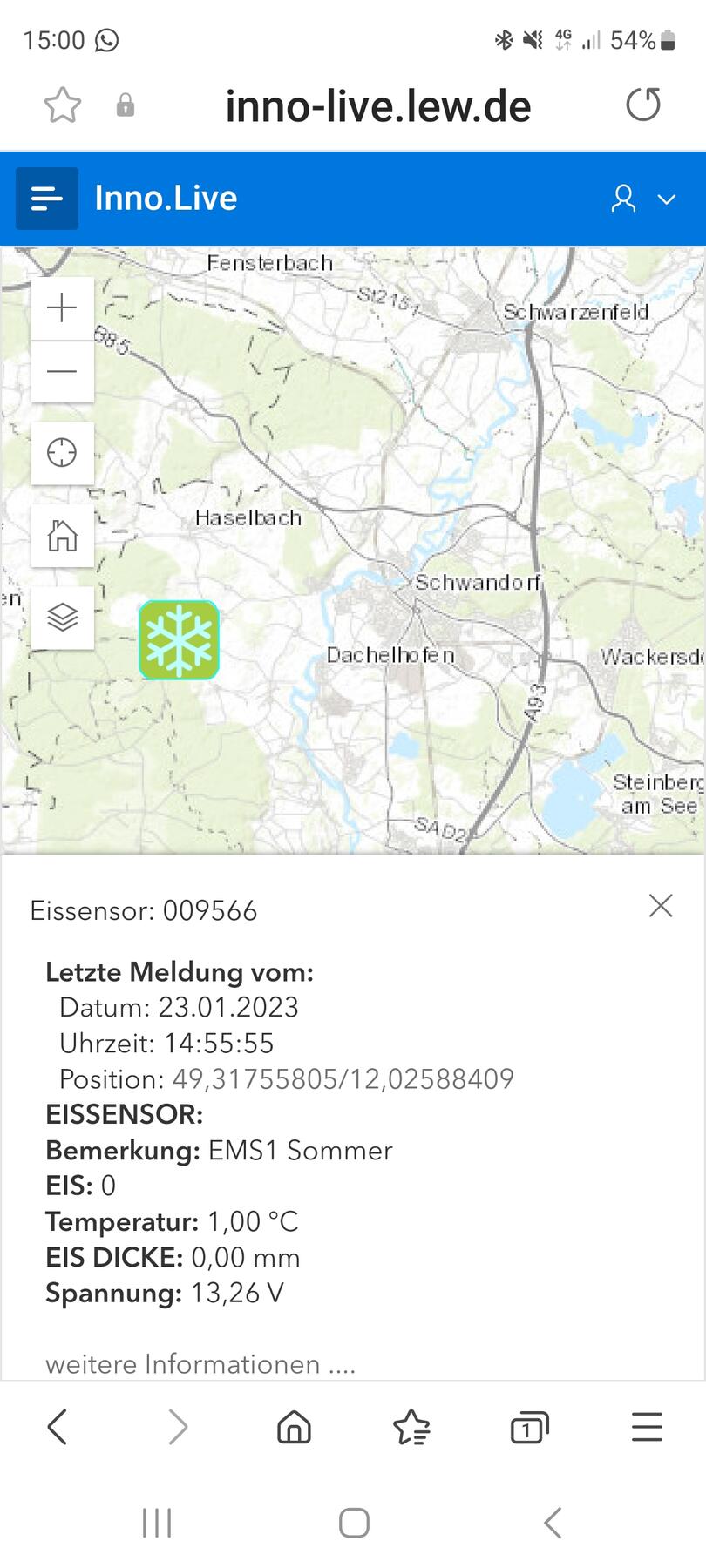The image size is (706, 1568).
Task: Zoom out of the map
Action: tap(63, 372)
